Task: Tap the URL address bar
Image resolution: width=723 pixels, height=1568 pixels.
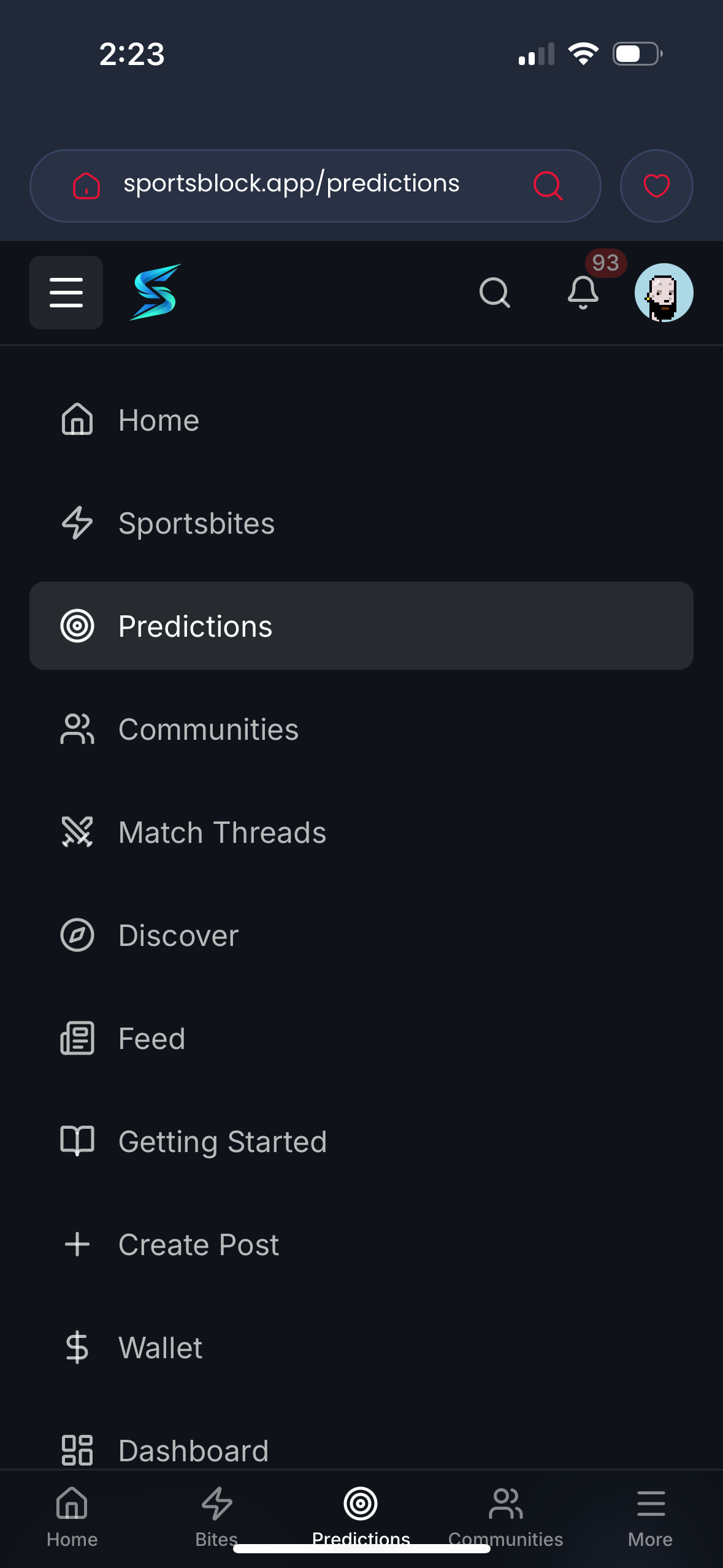Action: coord(291,184)
